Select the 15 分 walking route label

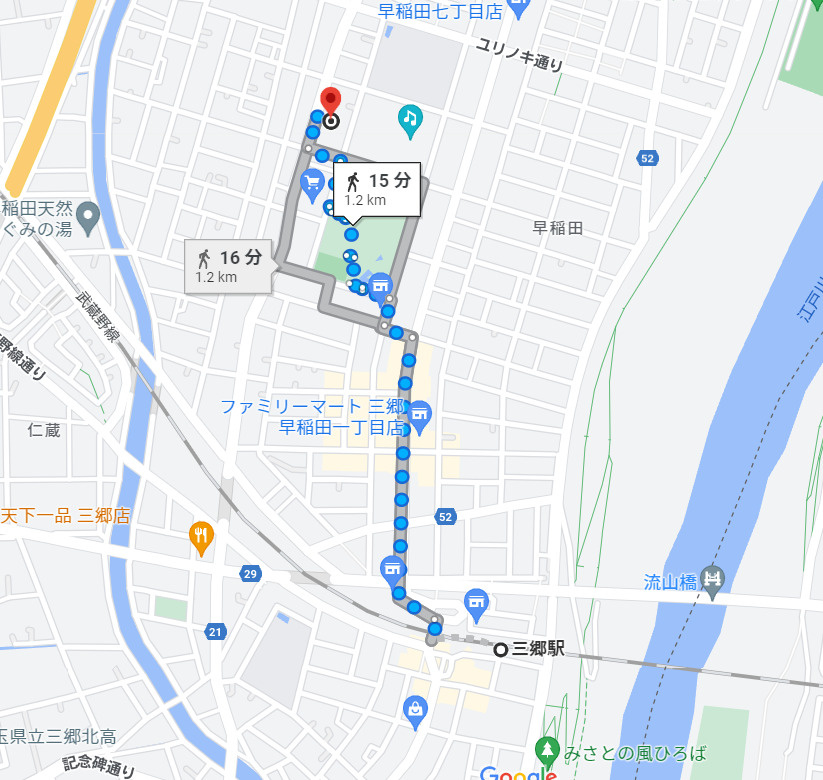(x=383, y=188)
